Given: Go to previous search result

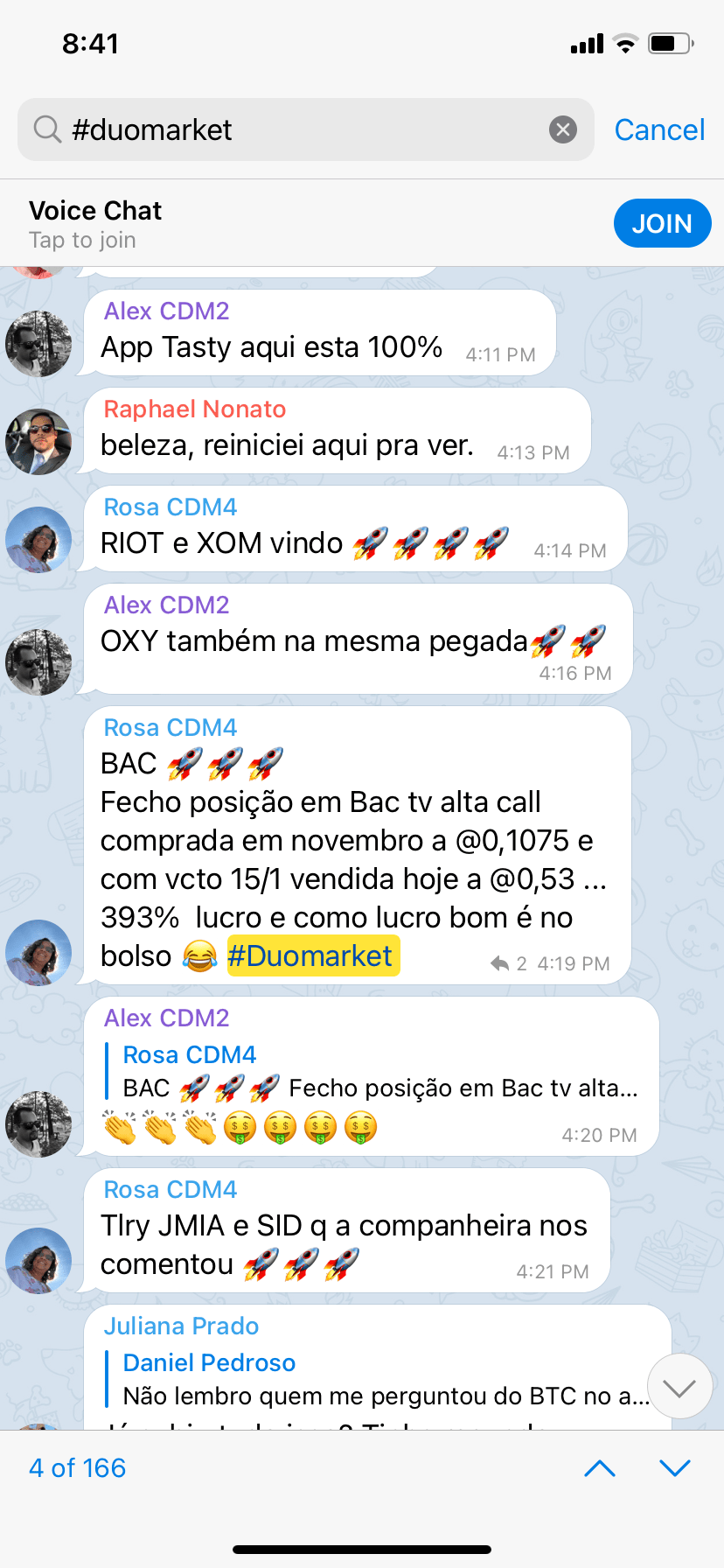Looking at the screenshot, I should coord(600,1468).
